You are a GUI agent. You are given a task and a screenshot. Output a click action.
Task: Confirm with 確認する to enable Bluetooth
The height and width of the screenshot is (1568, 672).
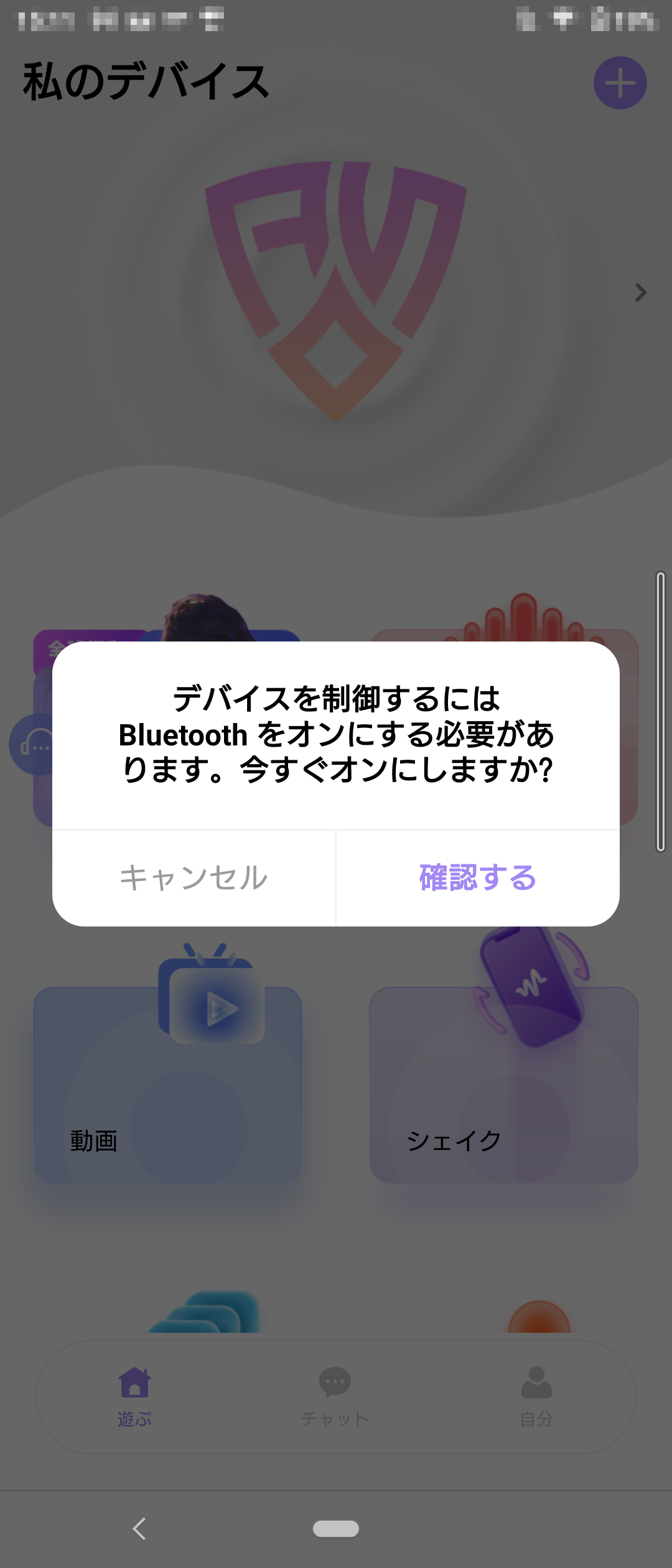(477, 878)
